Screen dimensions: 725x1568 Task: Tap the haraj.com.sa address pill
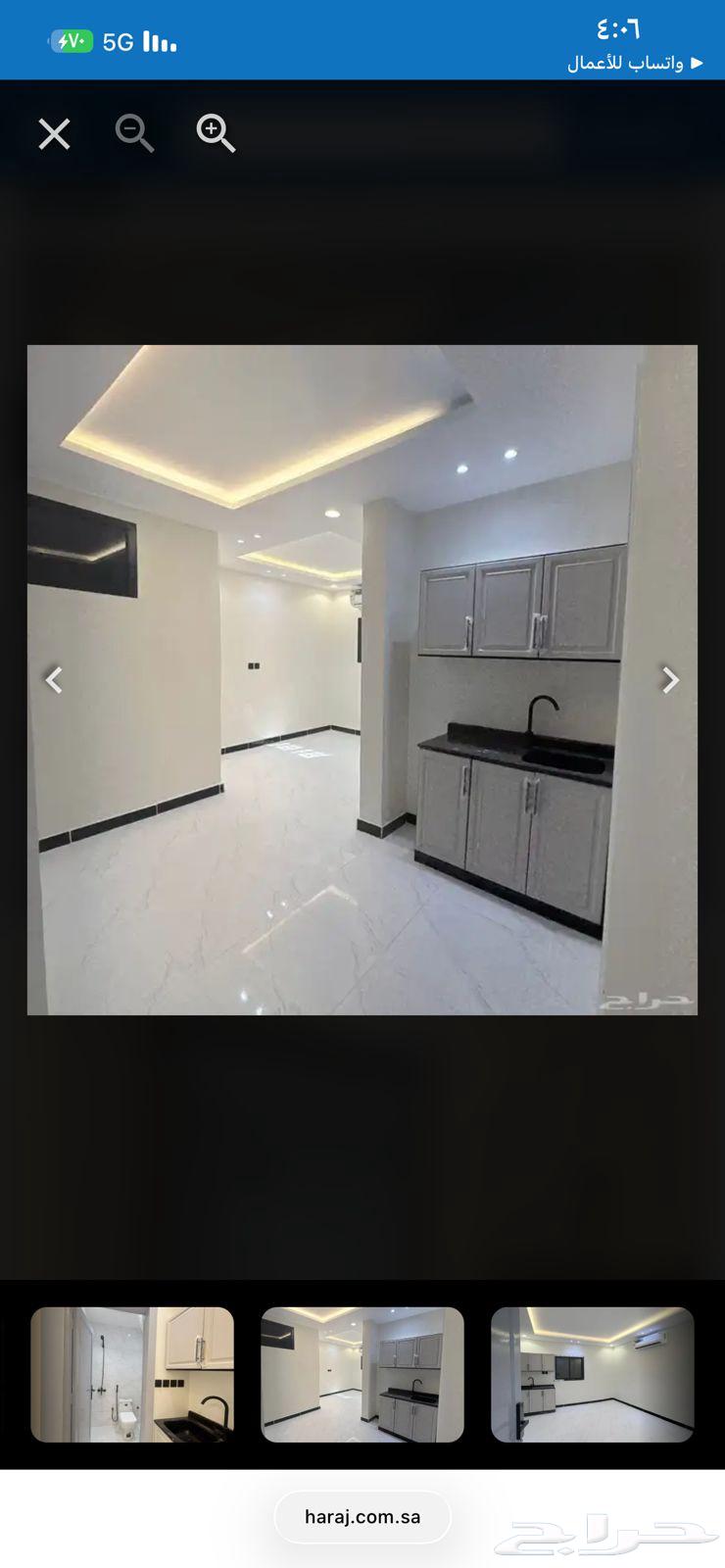(x=362, y=1516)
